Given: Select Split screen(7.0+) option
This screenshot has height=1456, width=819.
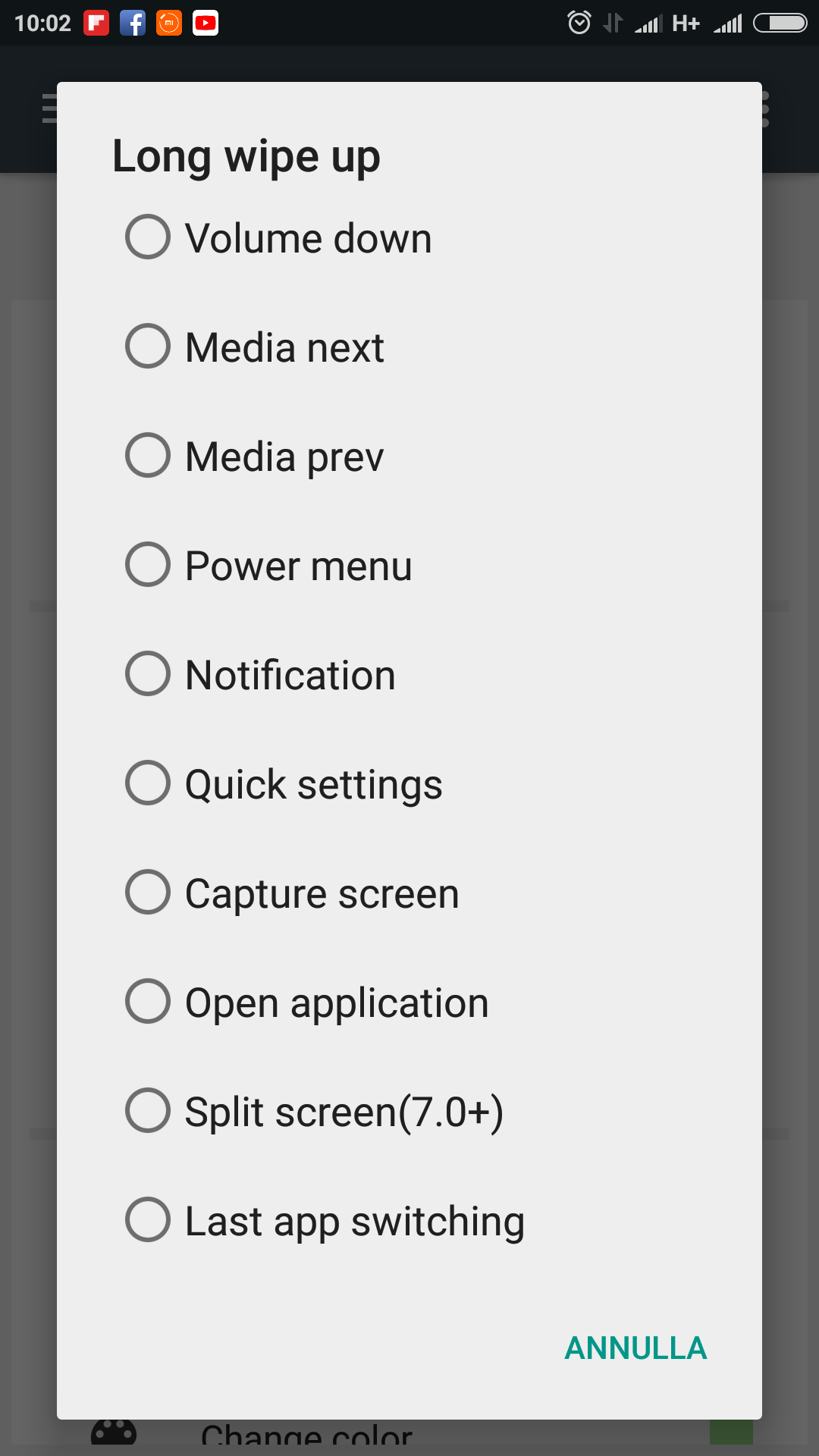Looking at the screenshot, I should (409, 1111).
